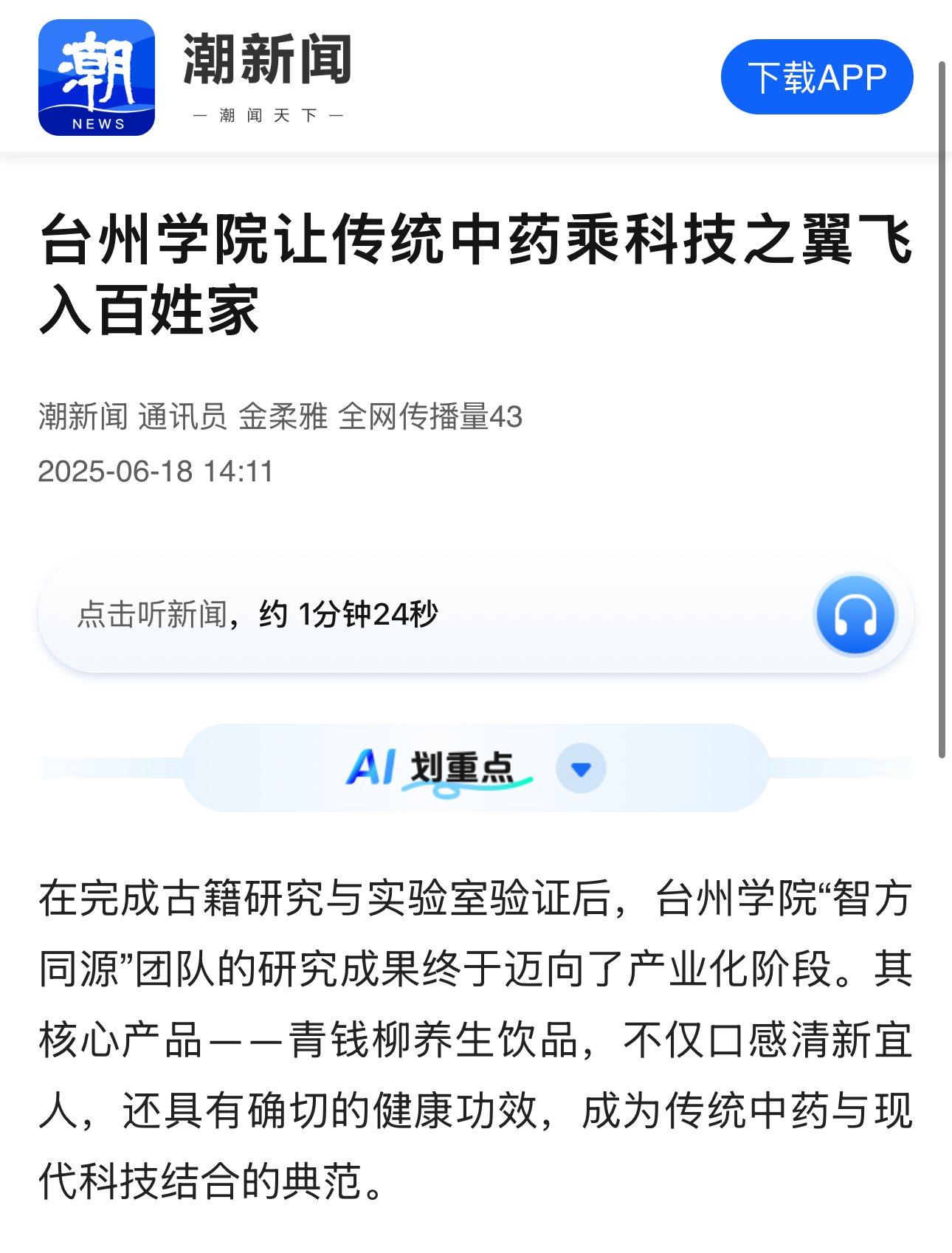The width and height of the screenshot is (952, 1253).
Task: Expand the AI 划重点 summary
Action: (581, 769)
